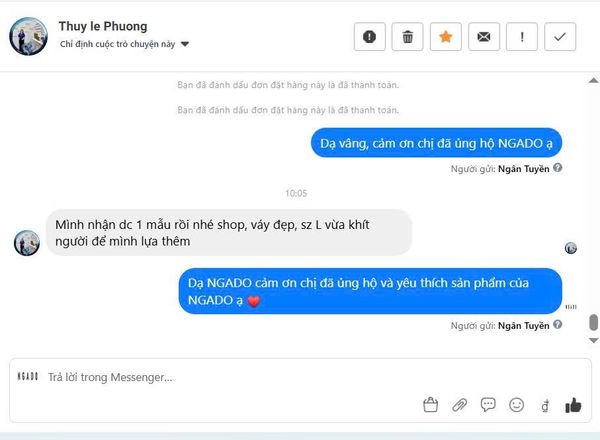Mark the conversation as done with the checkmark
600x440 pixels.
coord(559,37)
